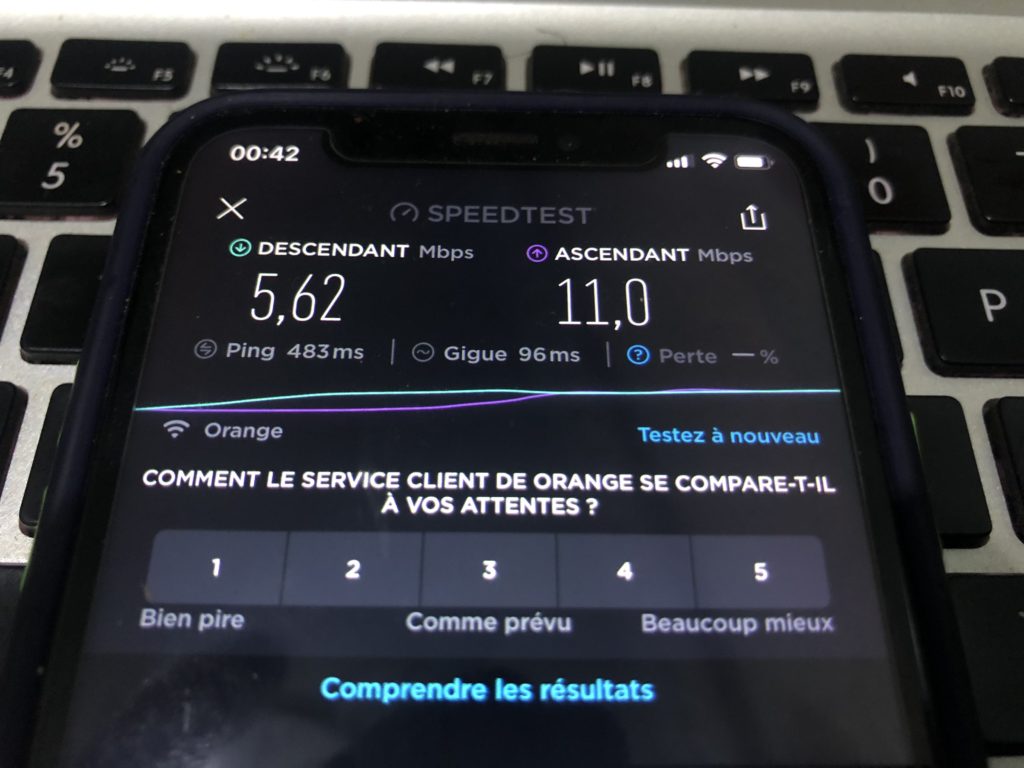Viewport: 1024px width, 768px height.
Task: Close the Speedtest results screen
Action: pyautogui.click(x=232, y=208)
